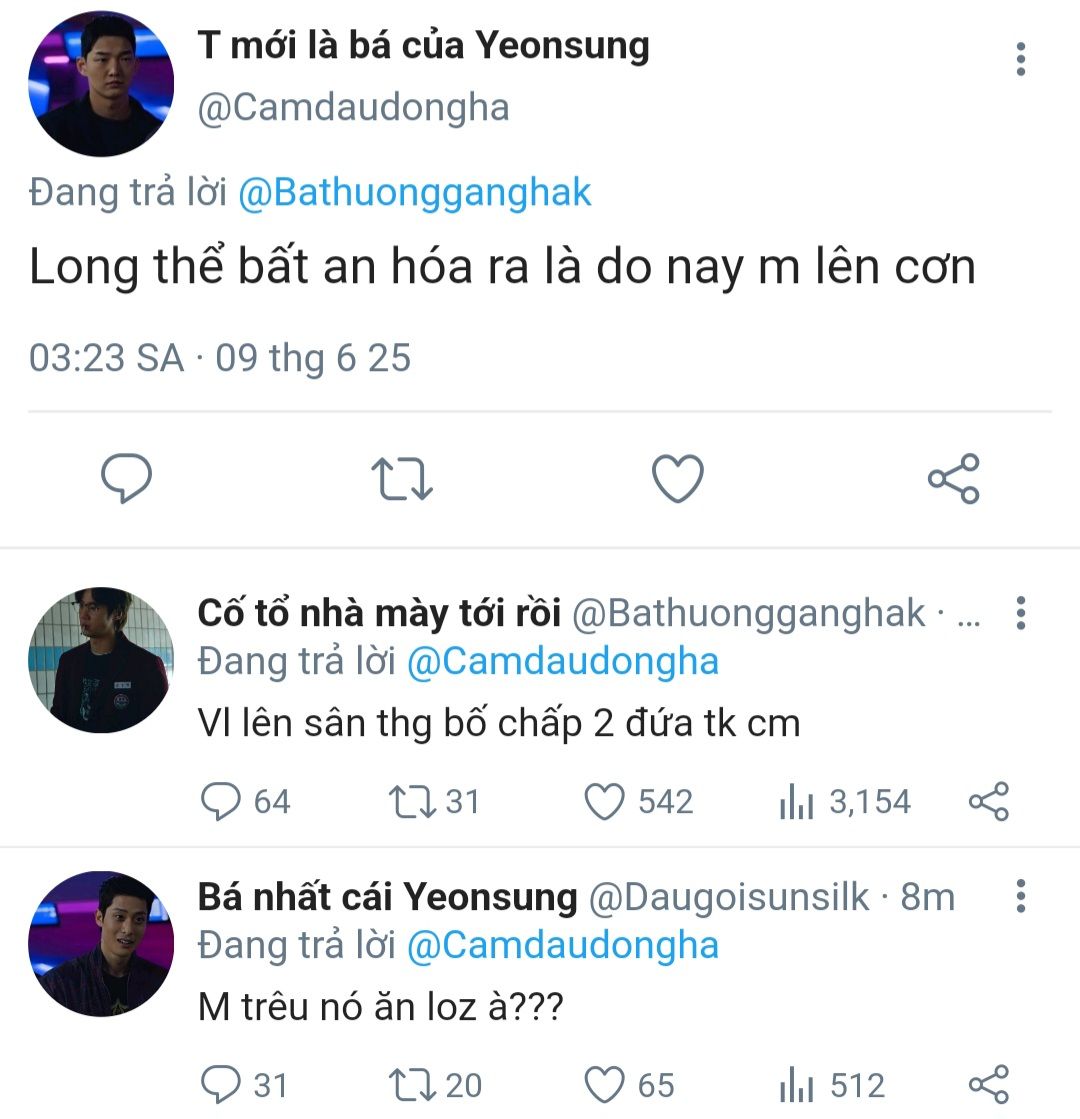Open overflow menu on Daugoisunsilk's reply
This screenshot has height=1119, width=1080.
(x=1020, y=897)
